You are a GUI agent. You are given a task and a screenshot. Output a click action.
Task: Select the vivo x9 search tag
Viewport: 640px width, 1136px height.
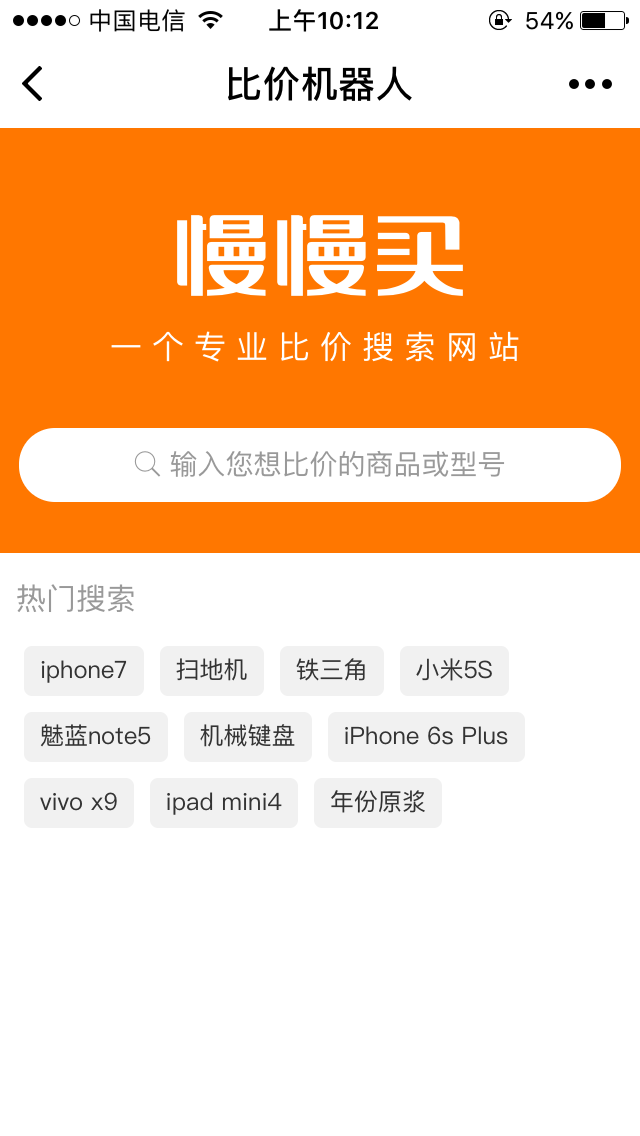[79, 803]
